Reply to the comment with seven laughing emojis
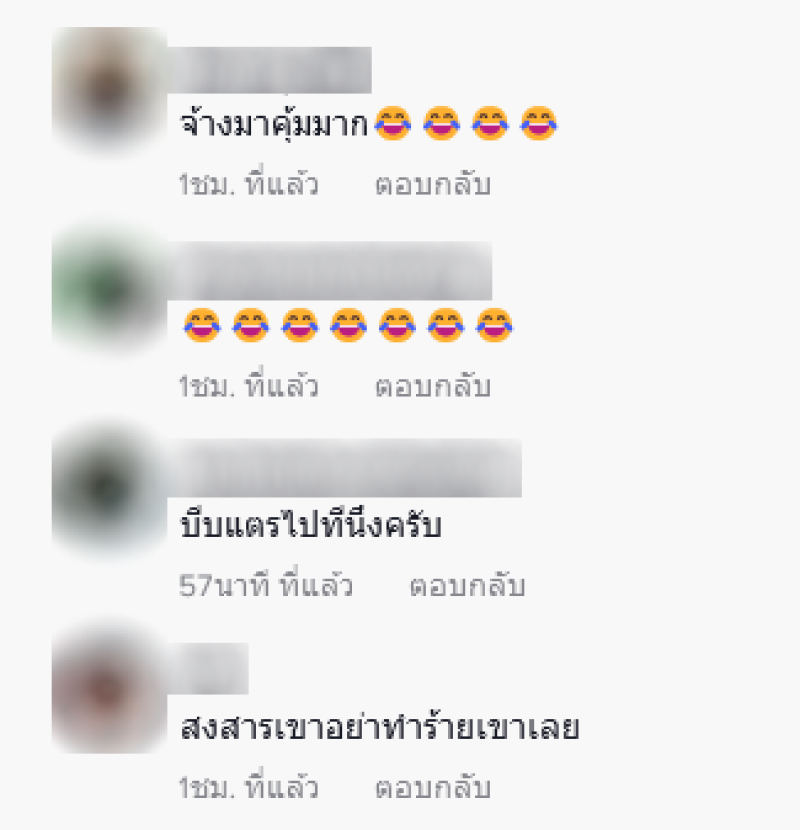Viewport: 800px width, 830px height. [432, 386]
